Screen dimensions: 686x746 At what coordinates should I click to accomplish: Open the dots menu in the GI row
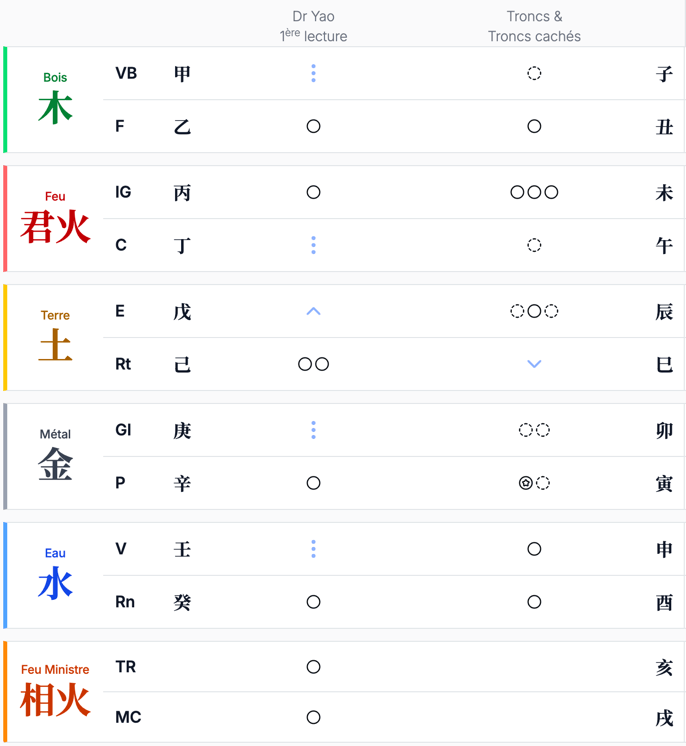point(313,430)
